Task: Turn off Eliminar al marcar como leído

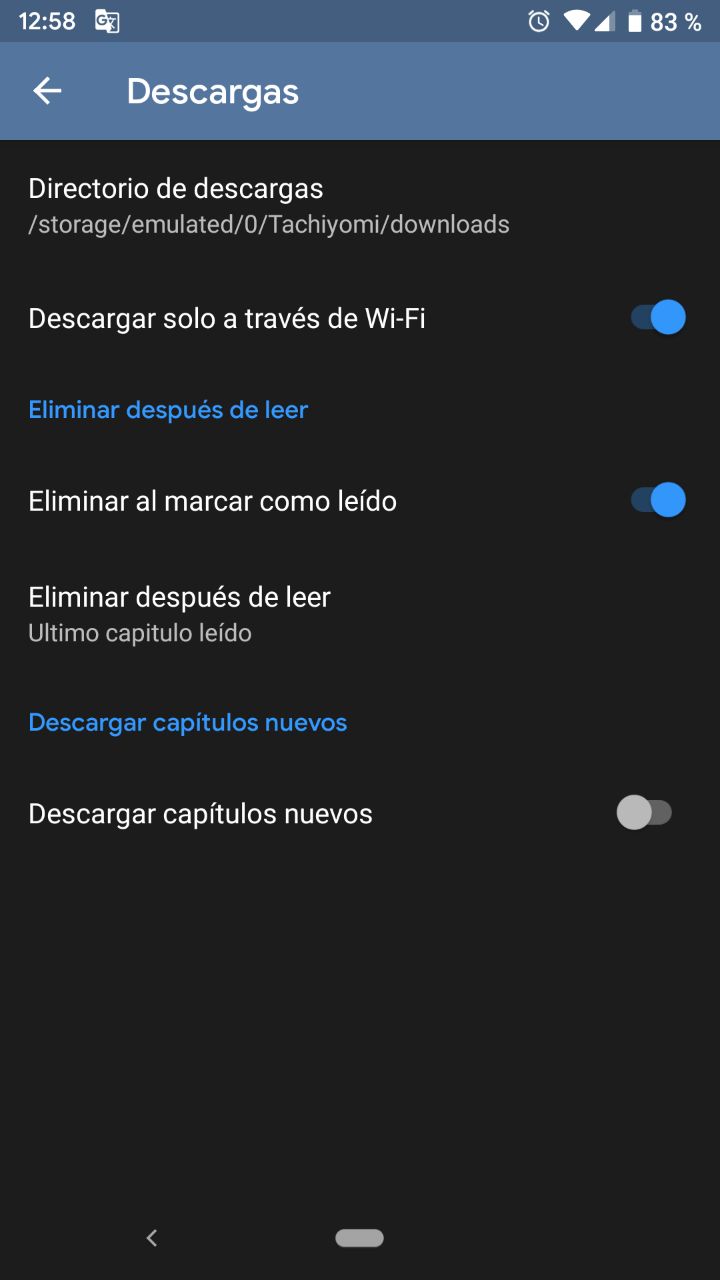Action: click(x=657, y=500)
